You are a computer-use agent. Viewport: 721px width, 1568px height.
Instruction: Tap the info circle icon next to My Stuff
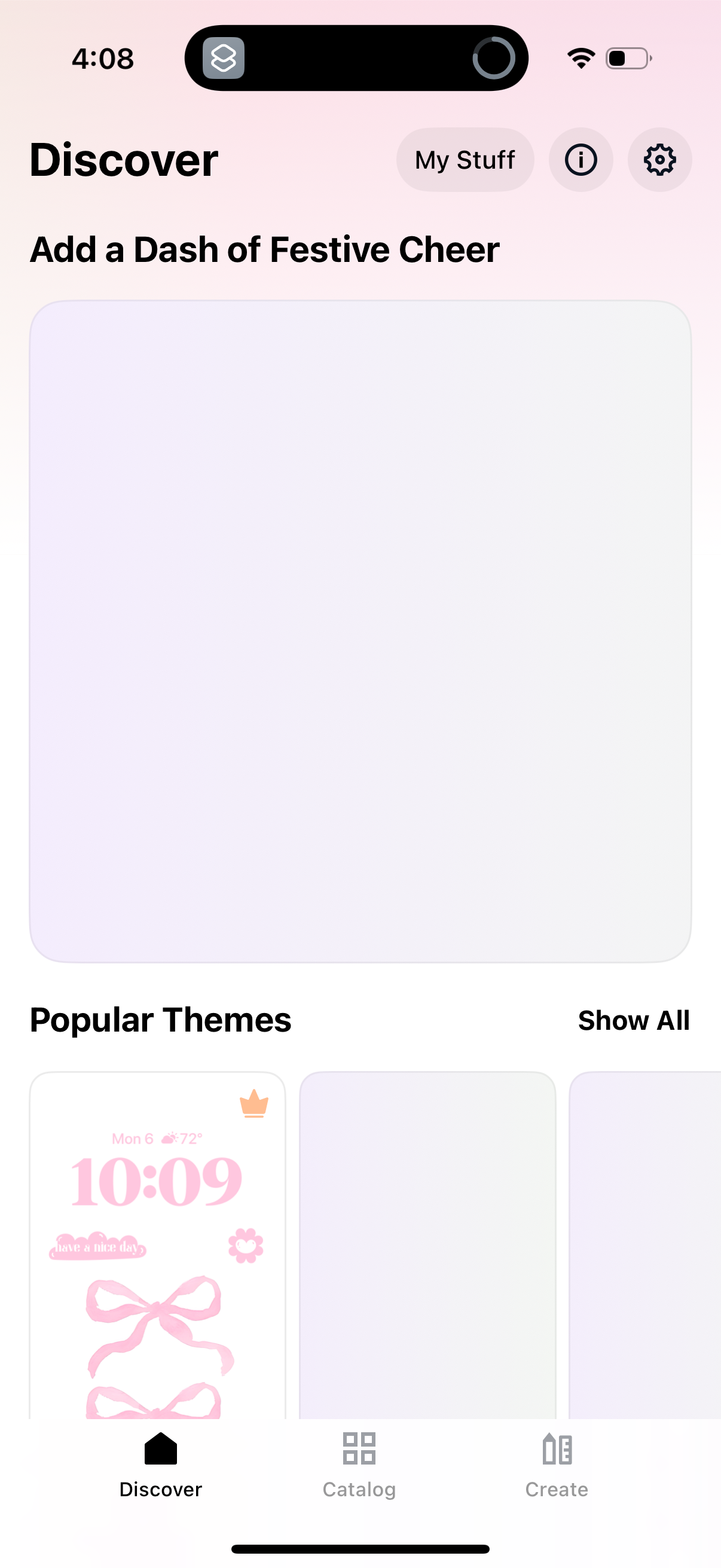pyautogui.click(x=581, y=160)
